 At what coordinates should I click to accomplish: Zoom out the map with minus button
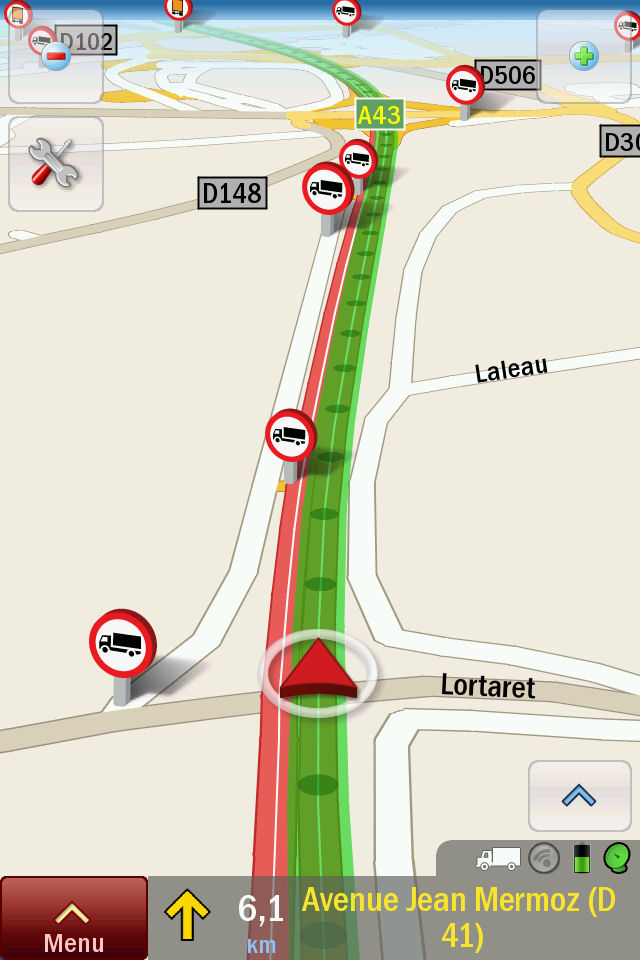56,56
